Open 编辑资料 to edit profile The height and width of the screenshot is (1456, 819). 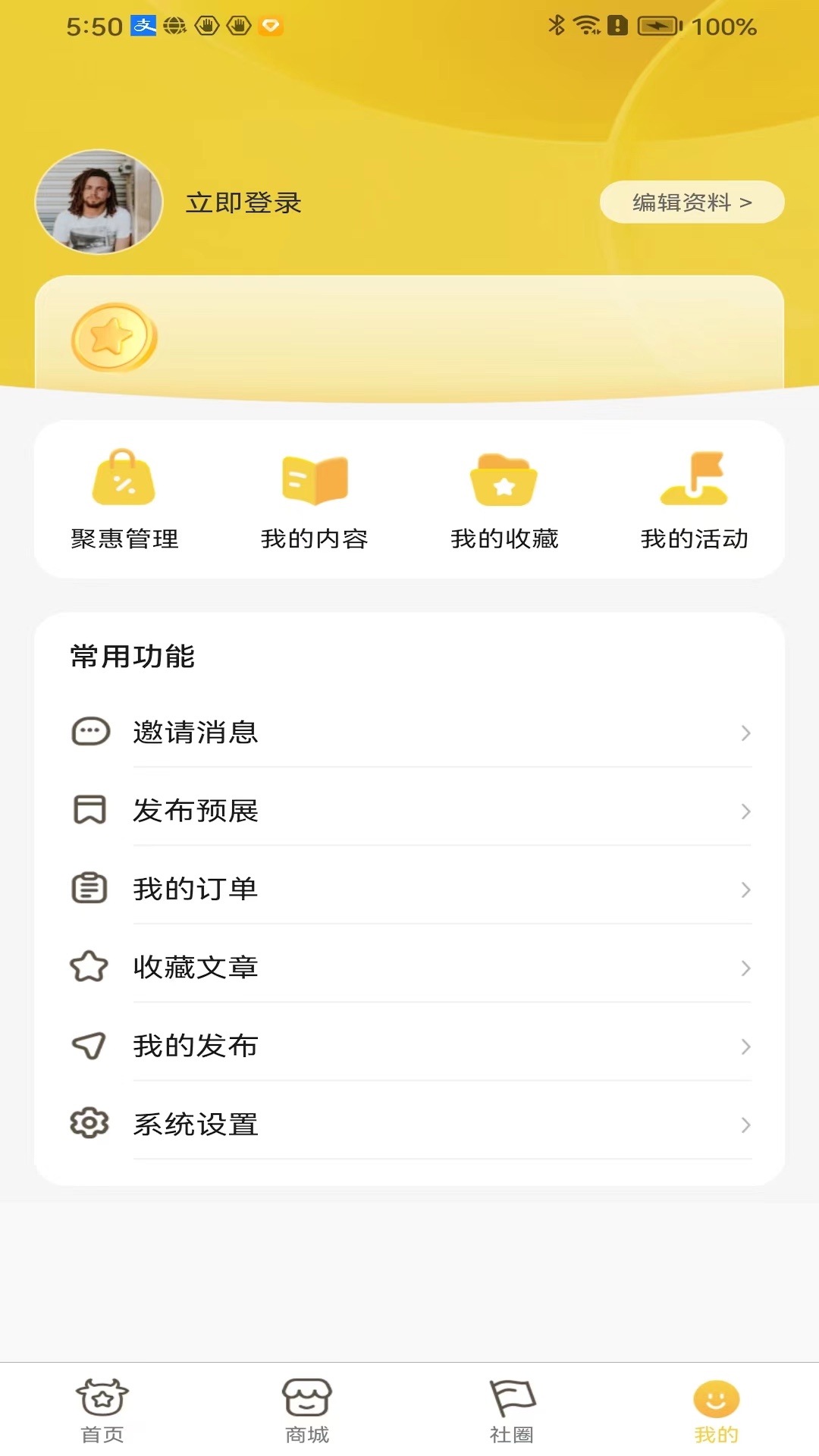[x=692, y=202]
